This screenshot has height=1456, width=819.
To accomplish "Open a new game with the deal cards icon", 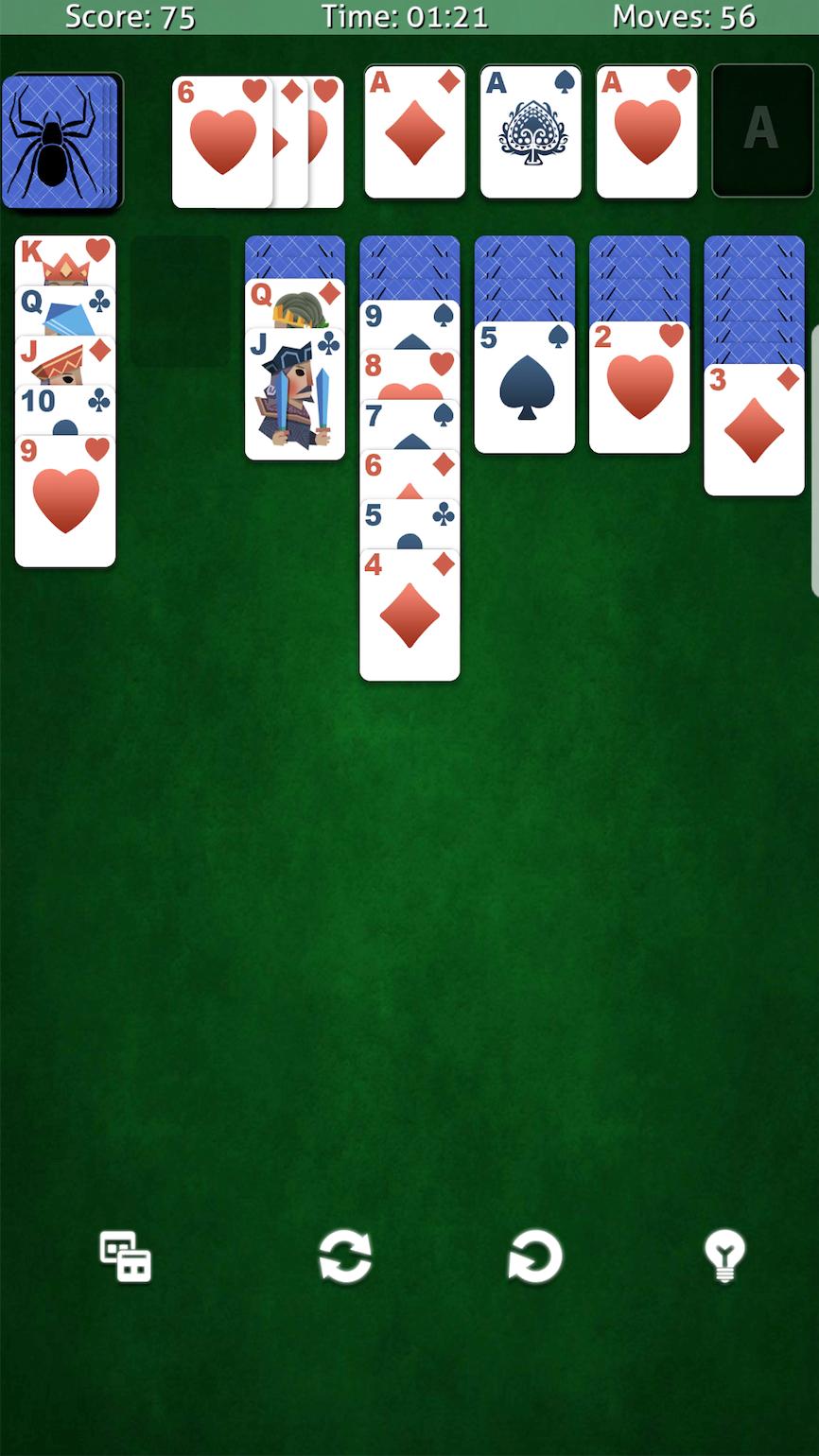I will click(124, 1257).
